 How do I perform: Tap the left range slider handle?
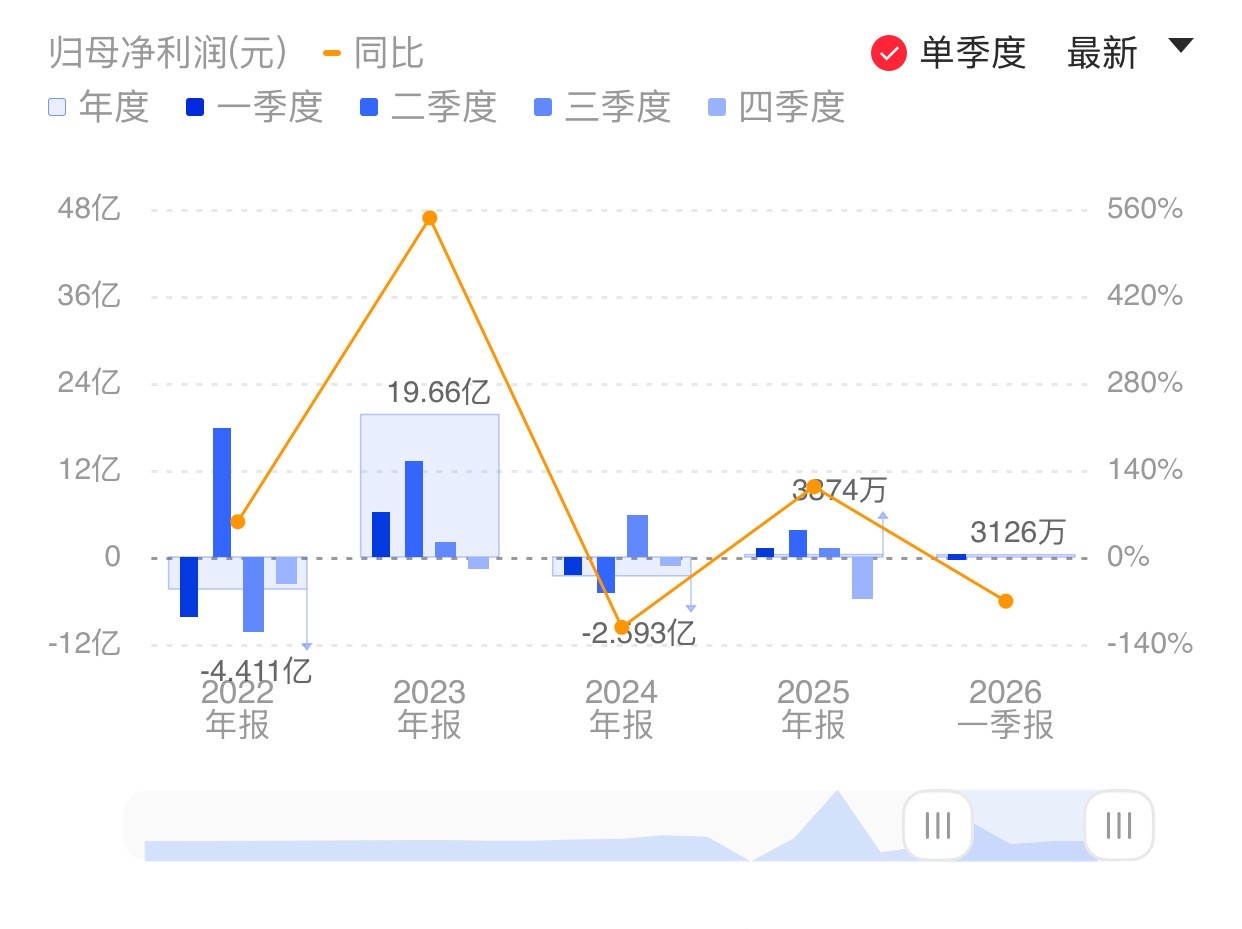click(x=937, y=825)
